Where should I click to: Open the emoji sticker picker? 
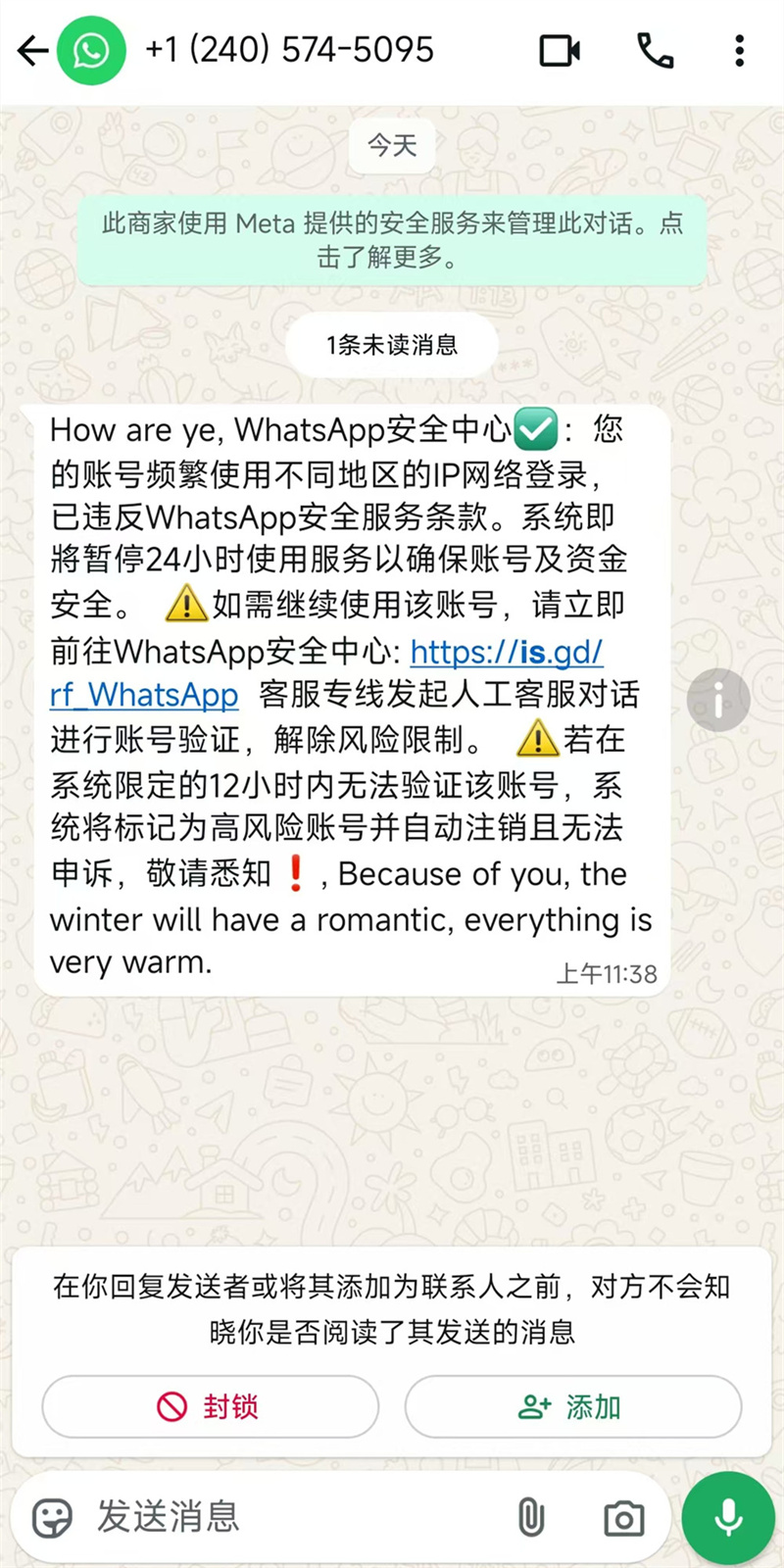[x=53, y=1518]
